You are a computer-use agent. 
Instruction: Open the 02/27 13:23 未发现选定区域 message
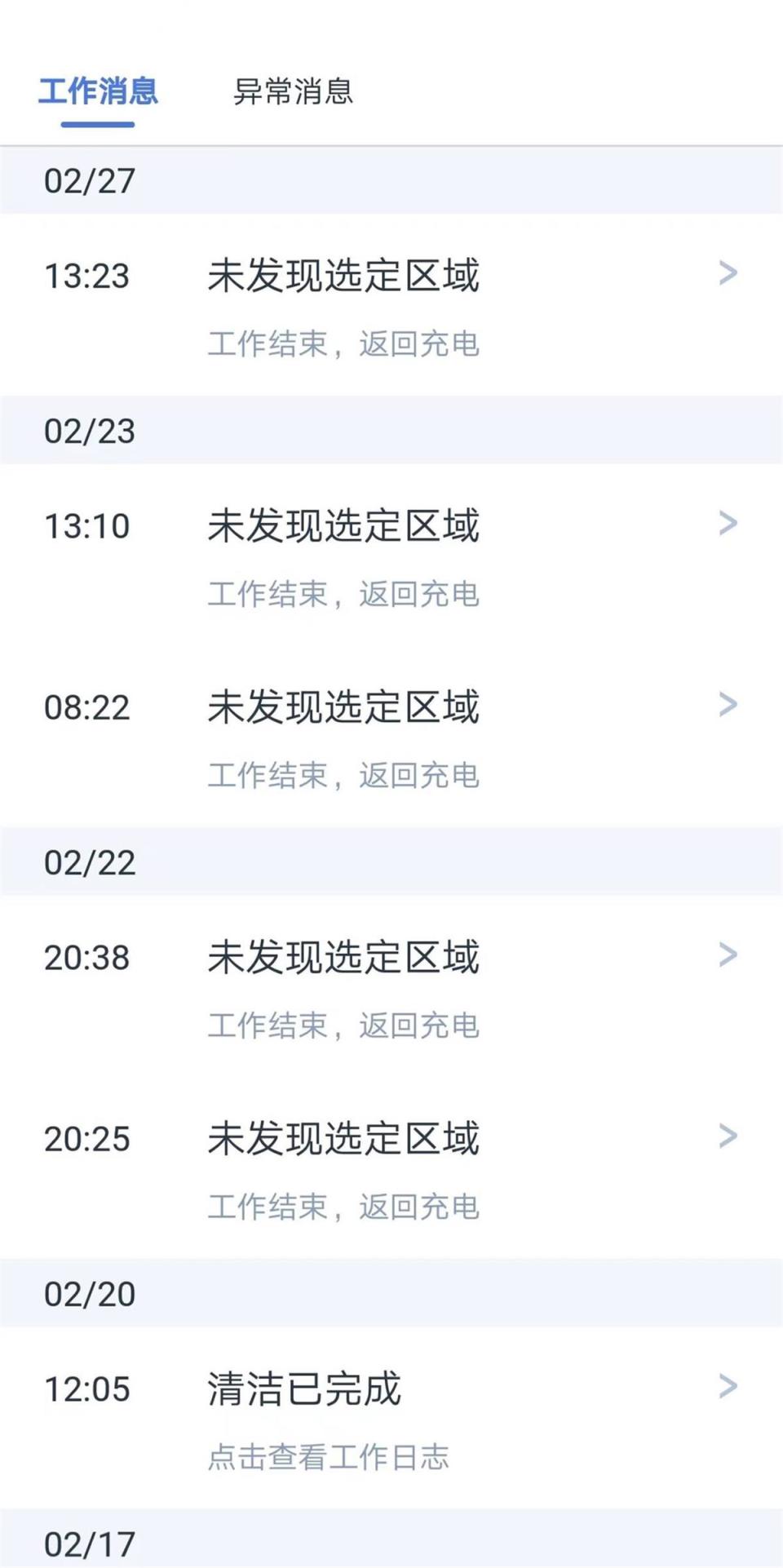tap(391, 305)
